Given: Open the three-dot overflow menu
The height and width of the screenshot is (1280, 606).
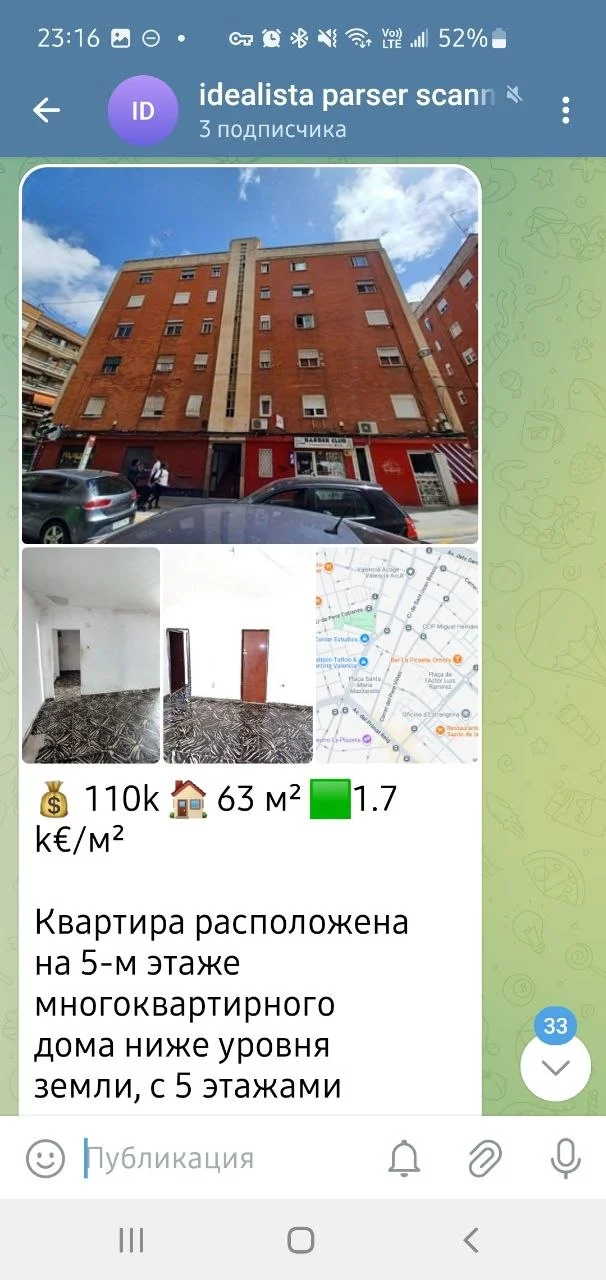Looking at the screenshot, I should [566, 110].
